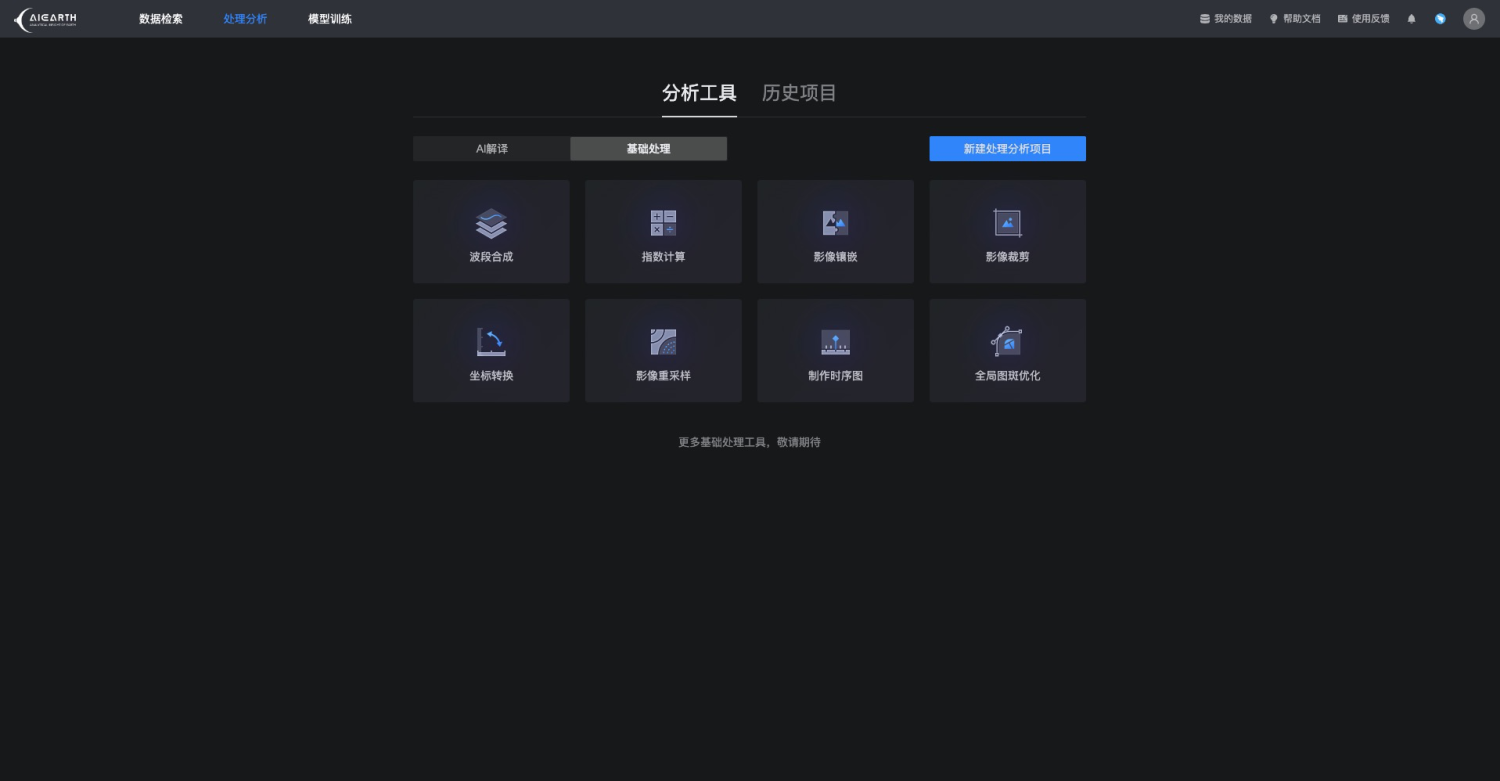Screen dimensions: 1500x781
Task: Switch to the 历史项目 tab
Action: point(799,93)
